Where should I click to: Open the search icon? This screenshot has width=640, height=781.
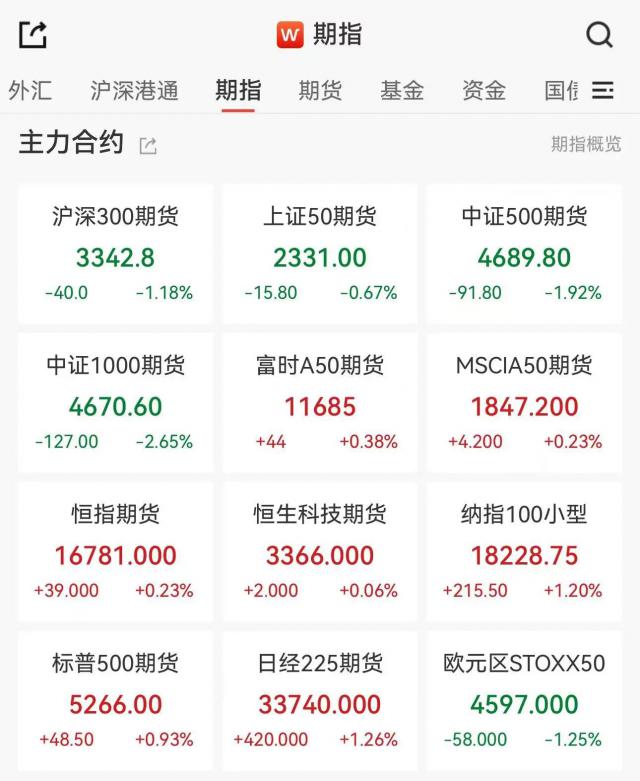click(x=599, y=35)
